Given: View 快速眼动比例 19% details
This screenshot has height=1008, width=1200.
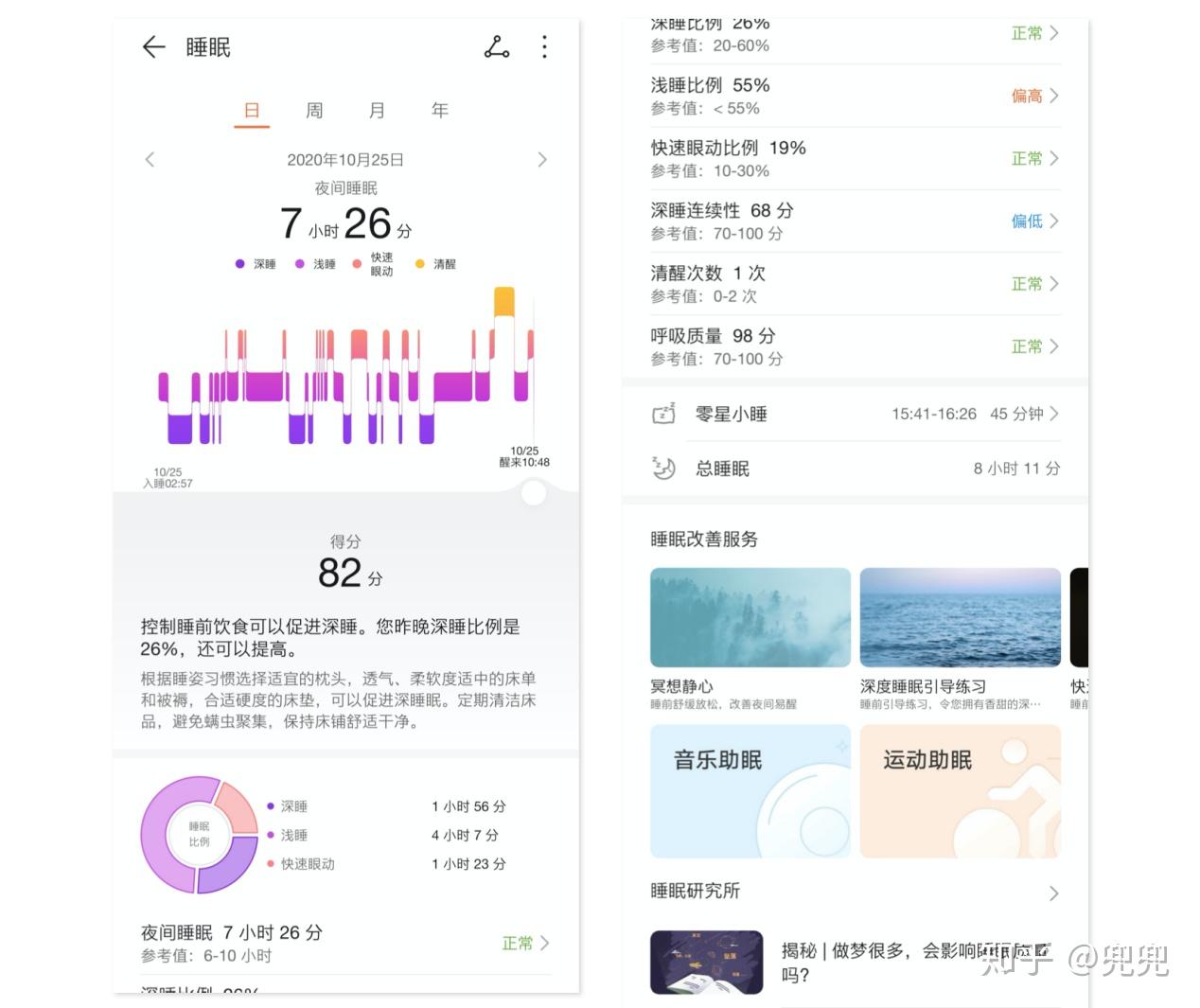Looking at the screenshot, I should 855,158.
